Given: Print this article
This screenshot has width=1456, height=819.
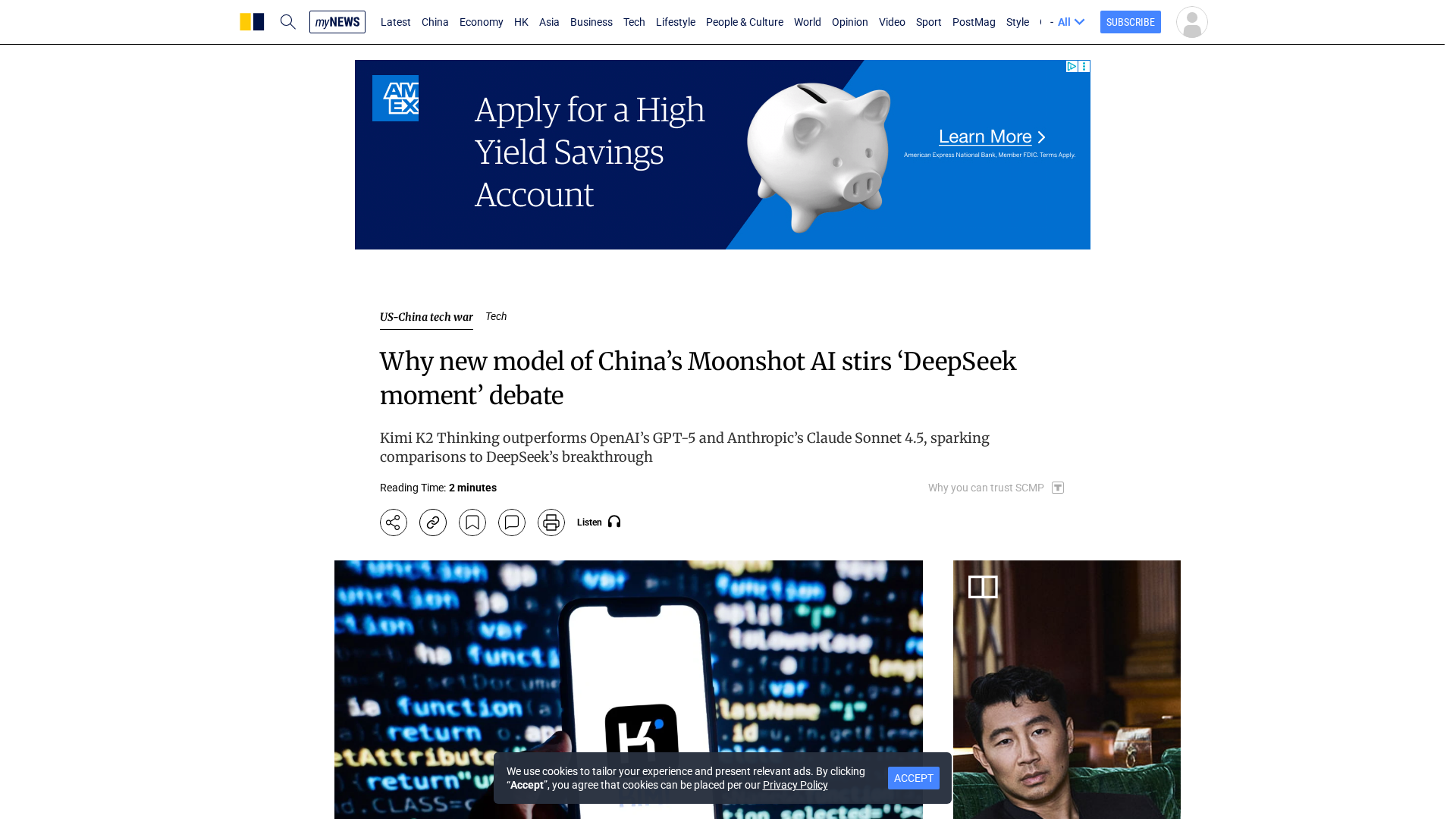Looking at the screenshot, I should tap(551, 522).
